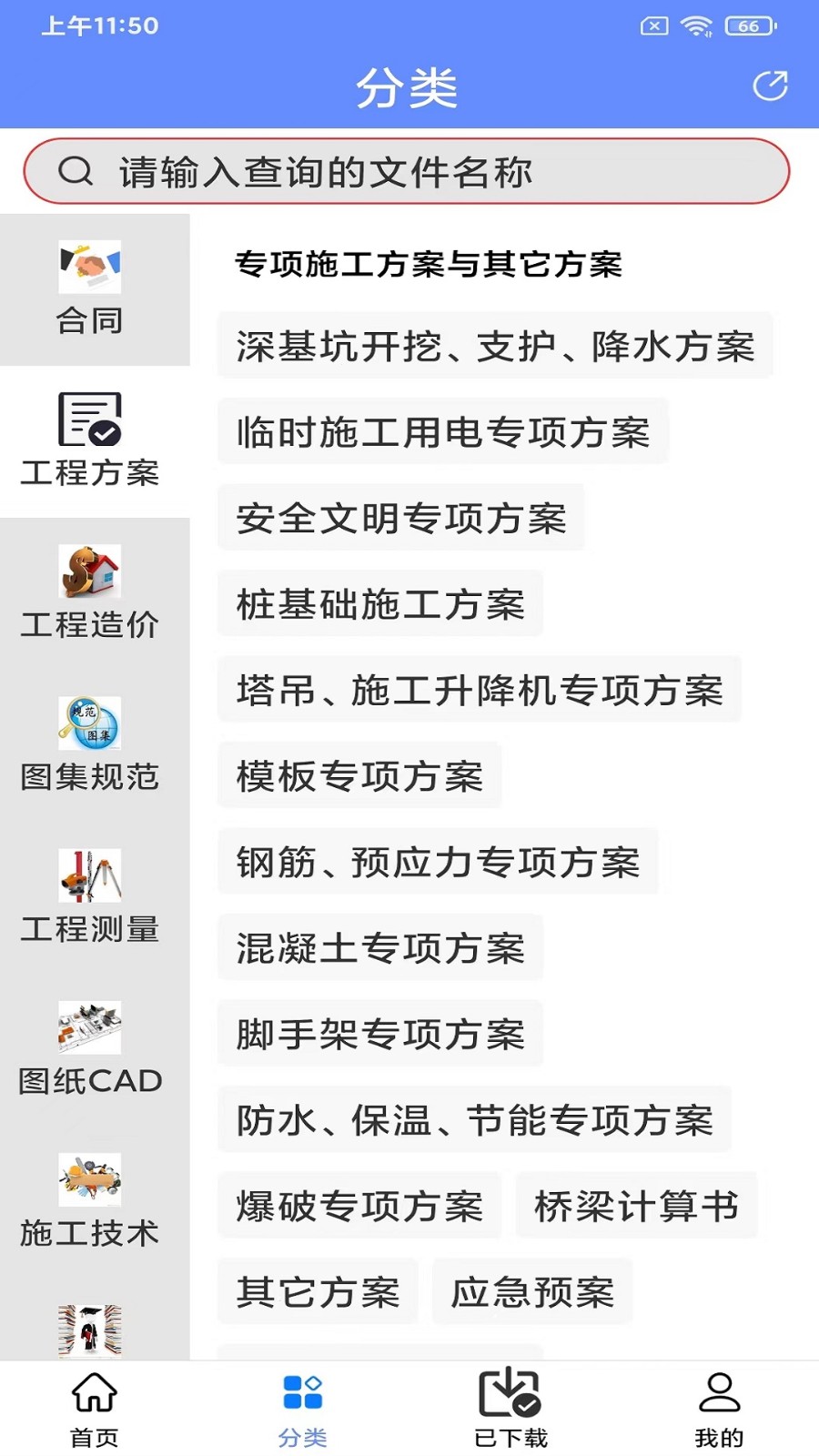Tap the refresh icon in the title bar

[769, 86]
